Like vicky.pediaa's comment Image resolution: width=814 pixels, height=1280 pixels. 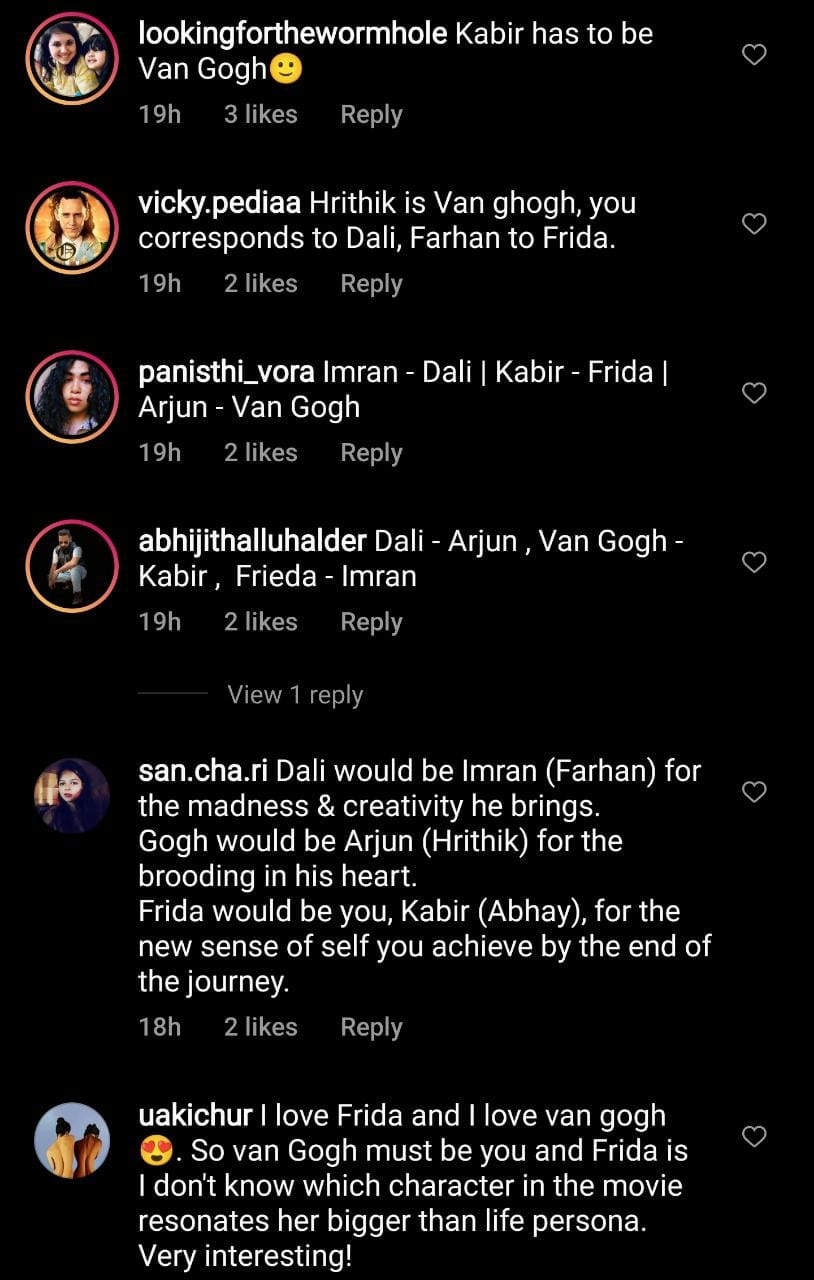754,223
